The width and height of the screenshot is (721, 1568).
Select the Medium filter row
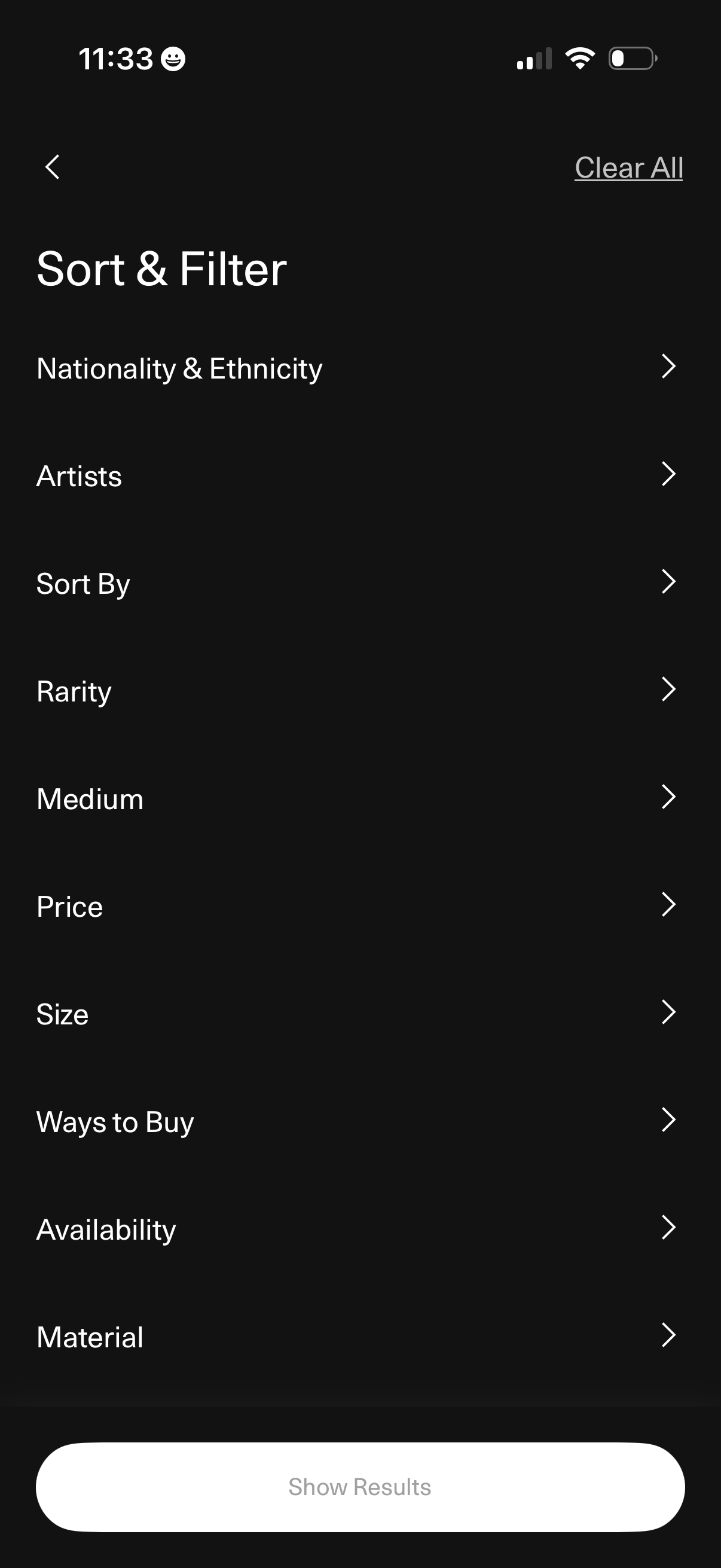coord(359,798)
